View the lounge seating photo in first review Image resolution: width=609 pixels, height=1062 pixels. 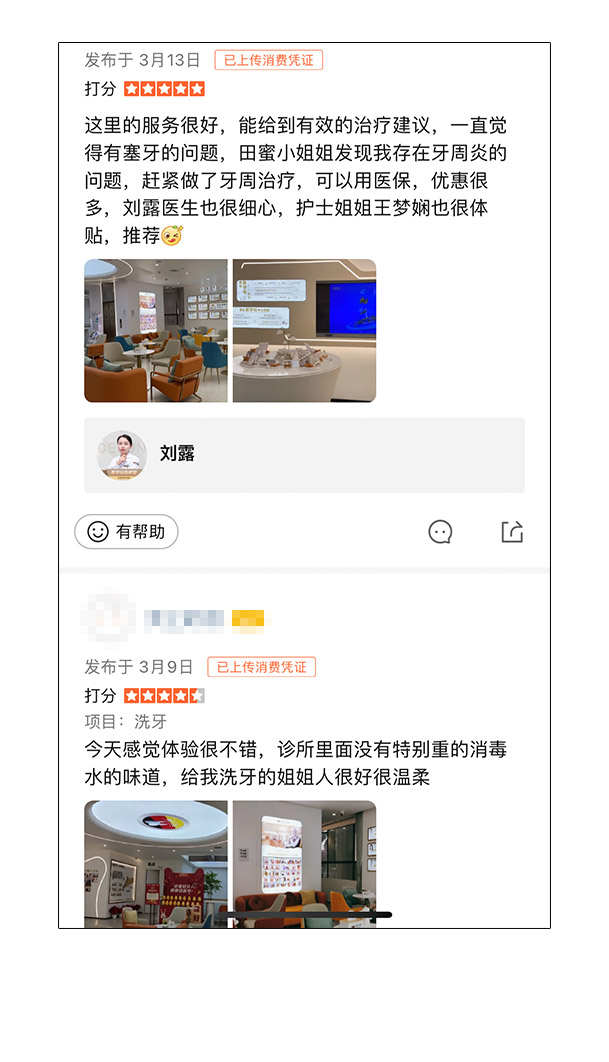coord(156,331)
